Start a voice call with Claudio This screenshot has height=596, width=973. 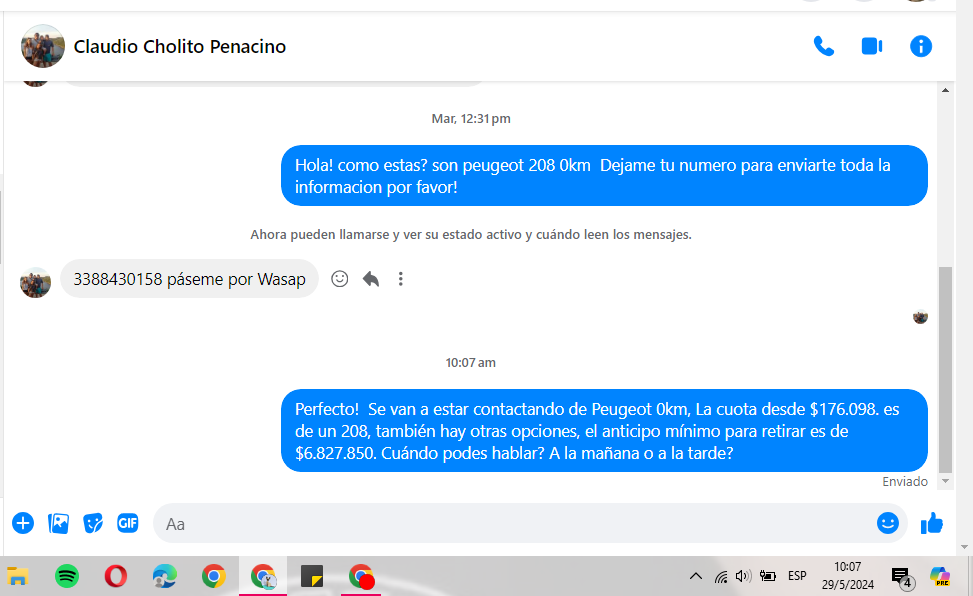(x=823, y=46)
